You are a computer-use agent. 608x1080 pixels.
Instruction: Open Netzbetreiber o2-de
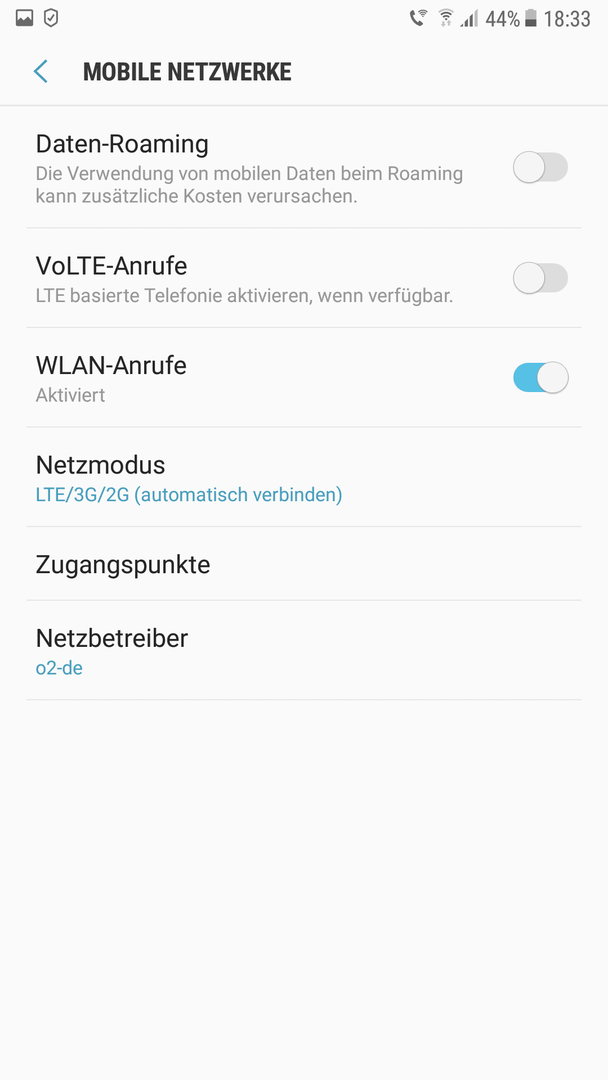(x=304, y=650)
